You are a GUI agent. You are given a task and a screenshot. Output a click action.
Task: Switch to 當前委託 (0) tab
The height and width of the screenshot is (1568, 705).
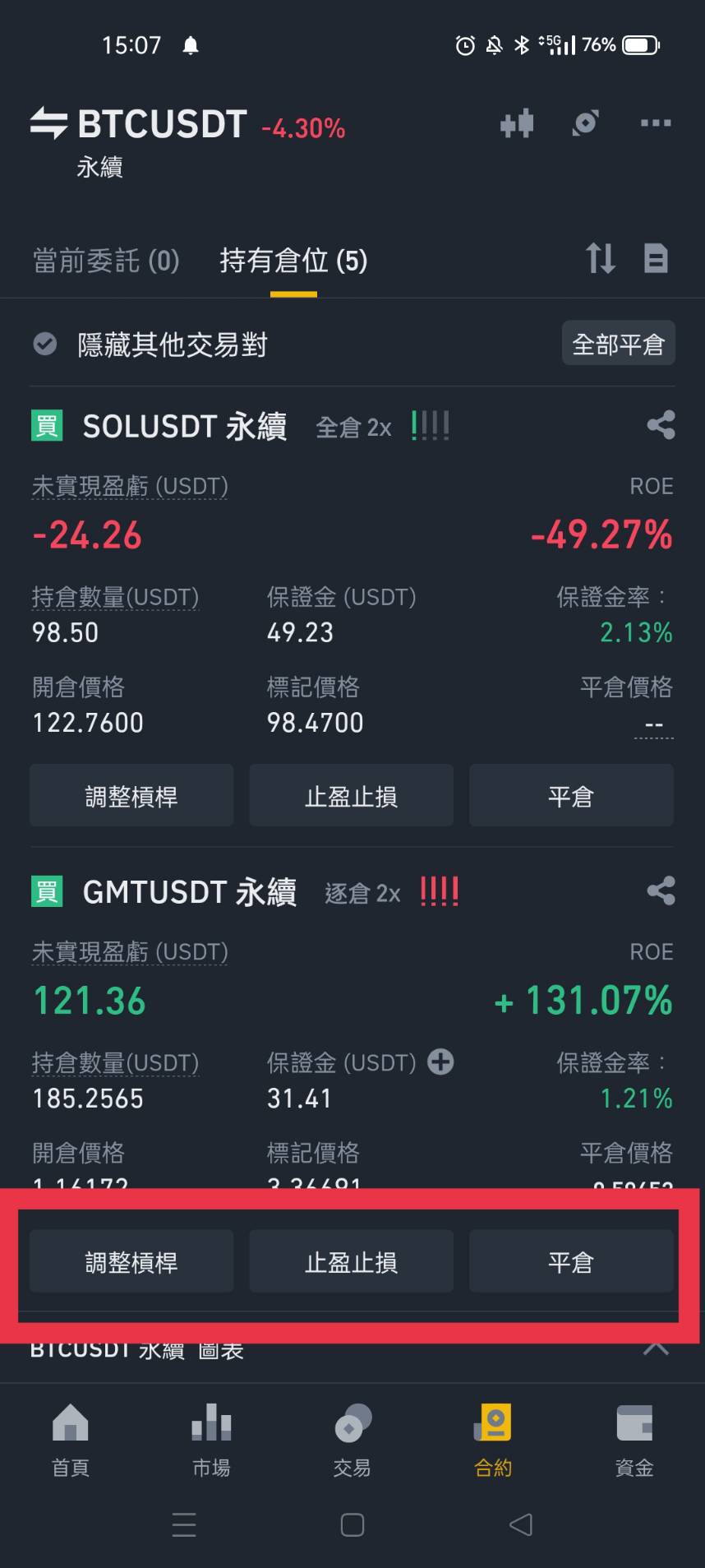[x=106, y=261]
